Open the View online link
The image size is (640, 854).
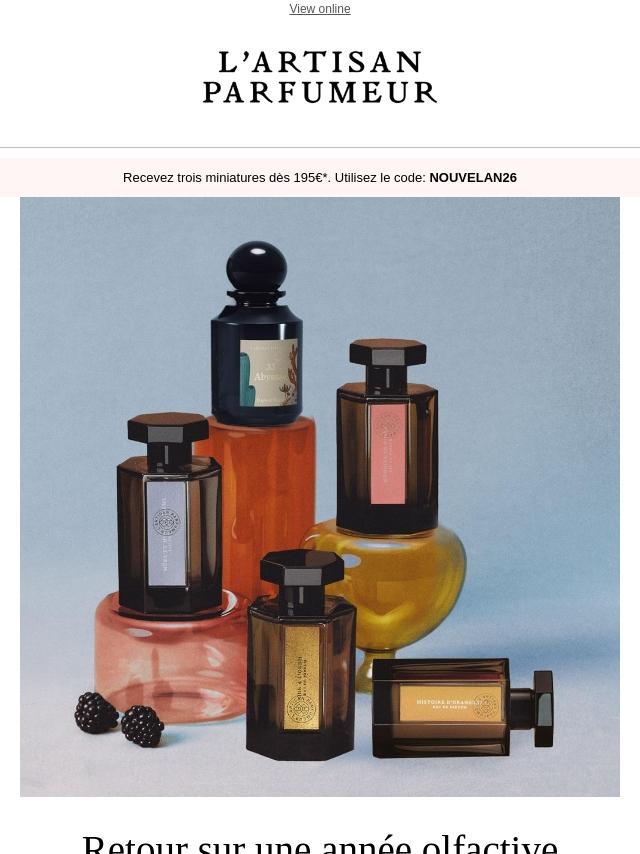(x=319, y=9)
